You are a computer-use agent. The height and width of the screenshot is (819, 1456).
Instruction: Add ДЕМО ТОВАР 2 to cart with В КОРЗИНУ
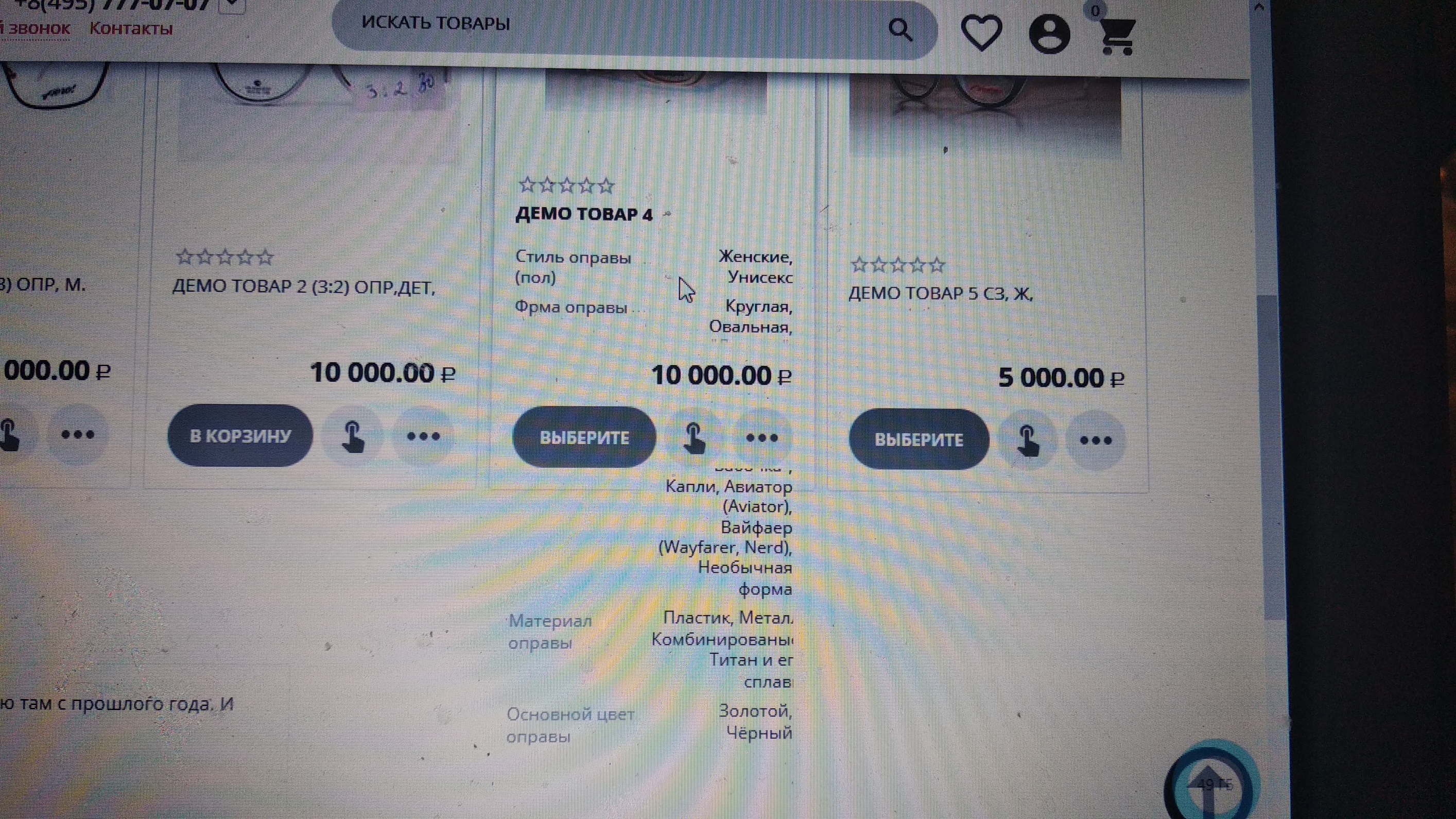tap(240, 436)
